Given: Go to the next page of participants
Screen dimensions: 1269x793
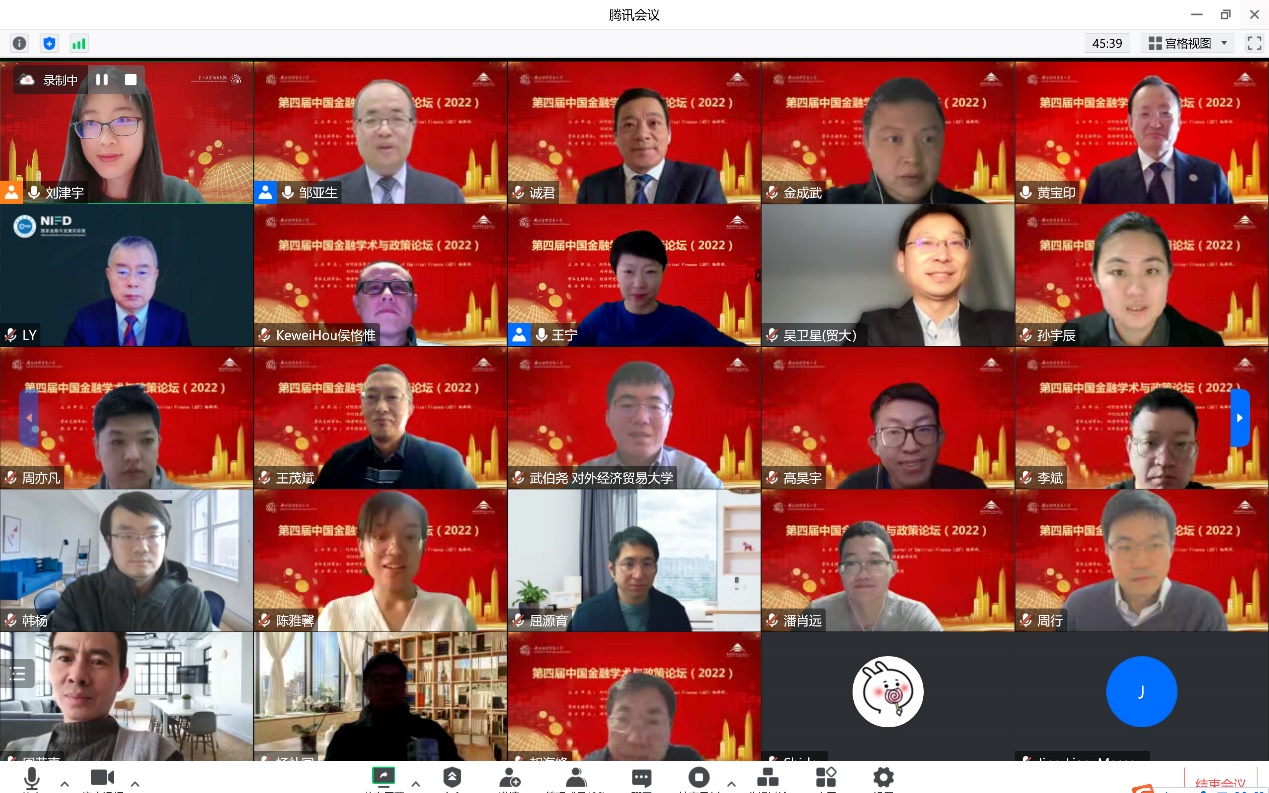Looking at the screenshot, I should pos(1240,418).
